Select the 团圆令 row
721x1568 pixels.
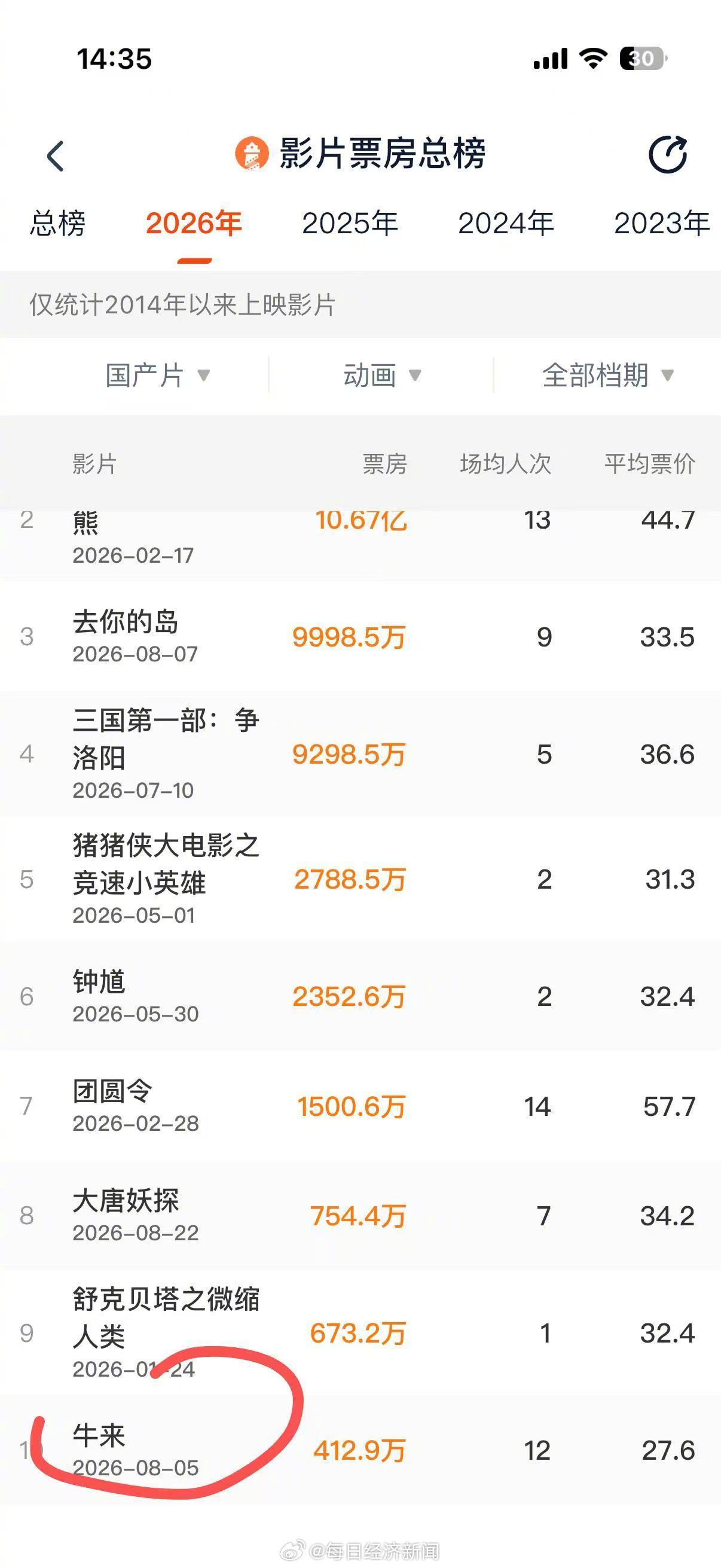coord(360,1106)
